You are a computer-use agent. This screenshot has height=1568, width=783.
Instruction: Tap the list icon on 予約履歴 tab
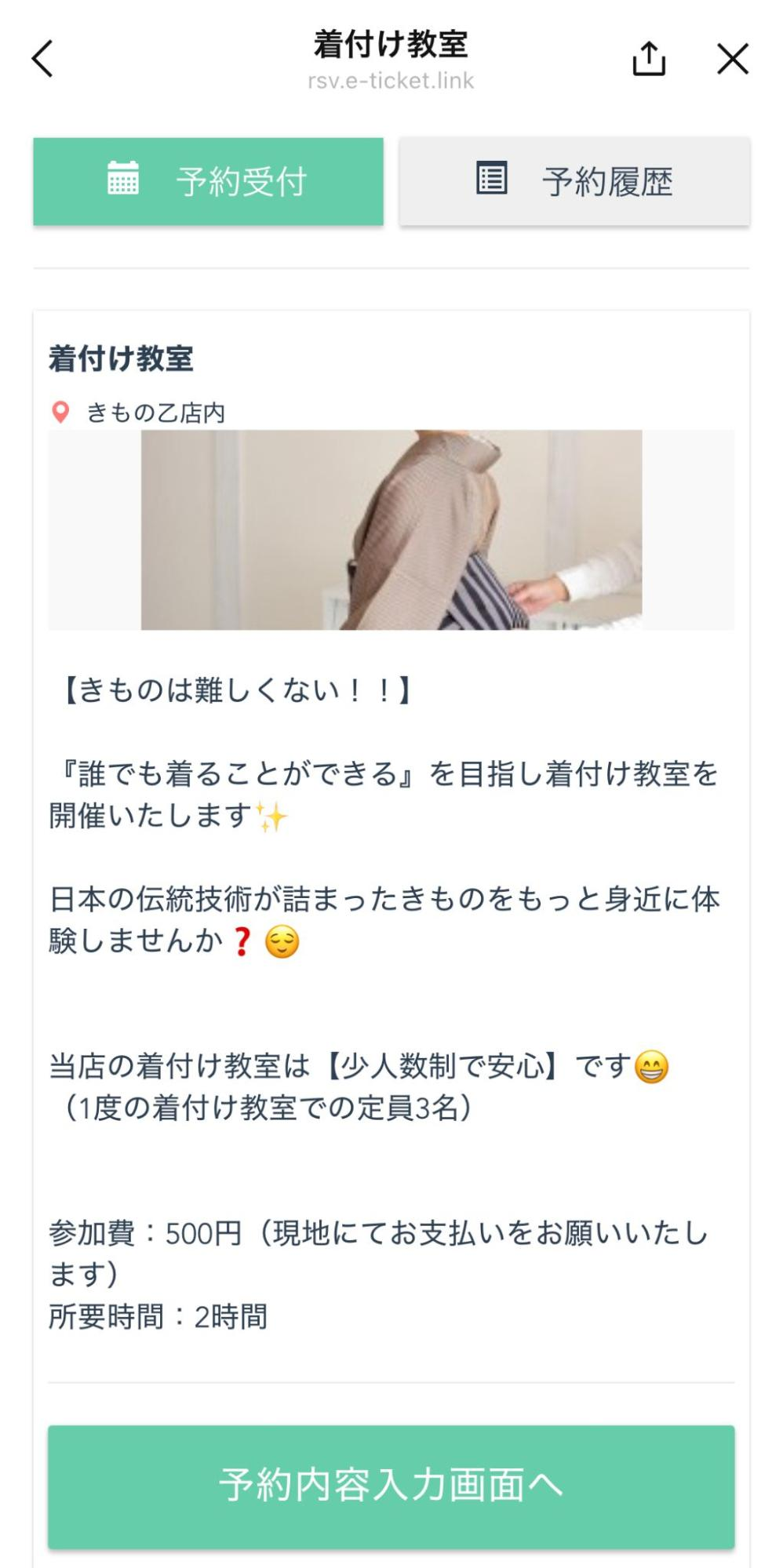point(490,180)
